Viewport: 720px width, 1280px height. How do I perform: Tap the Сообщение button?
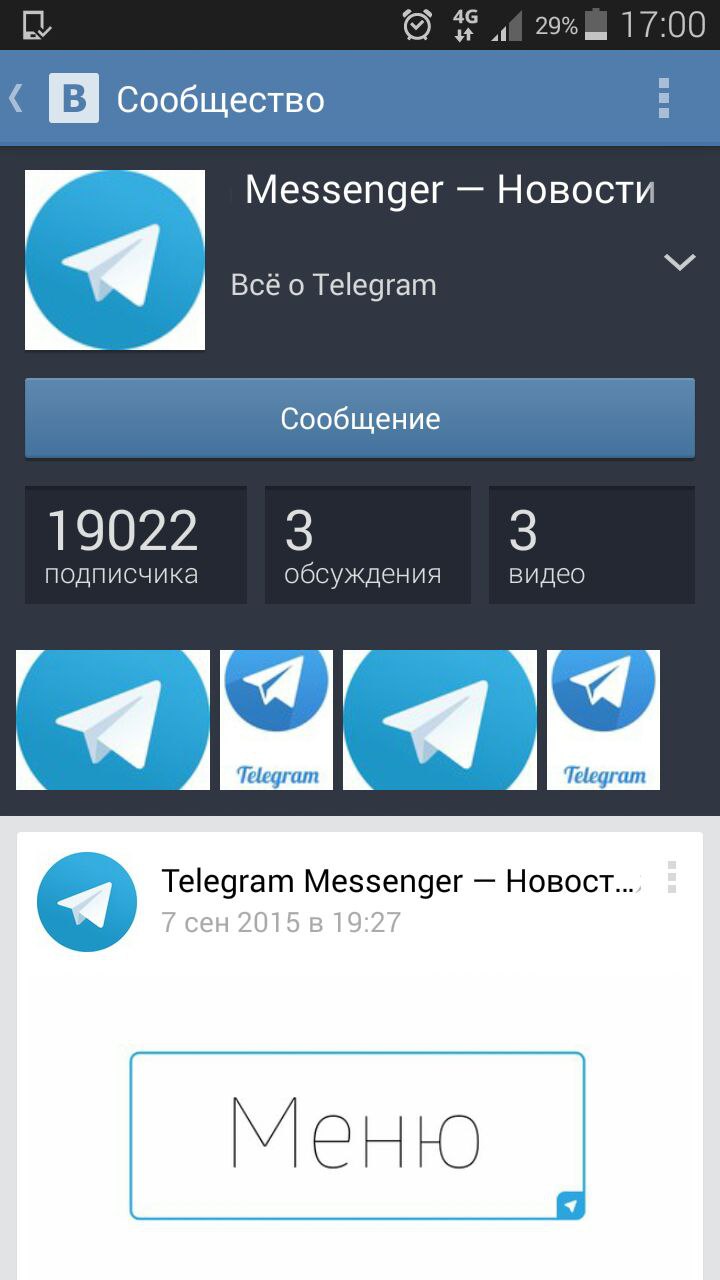(x=360, y=418)
